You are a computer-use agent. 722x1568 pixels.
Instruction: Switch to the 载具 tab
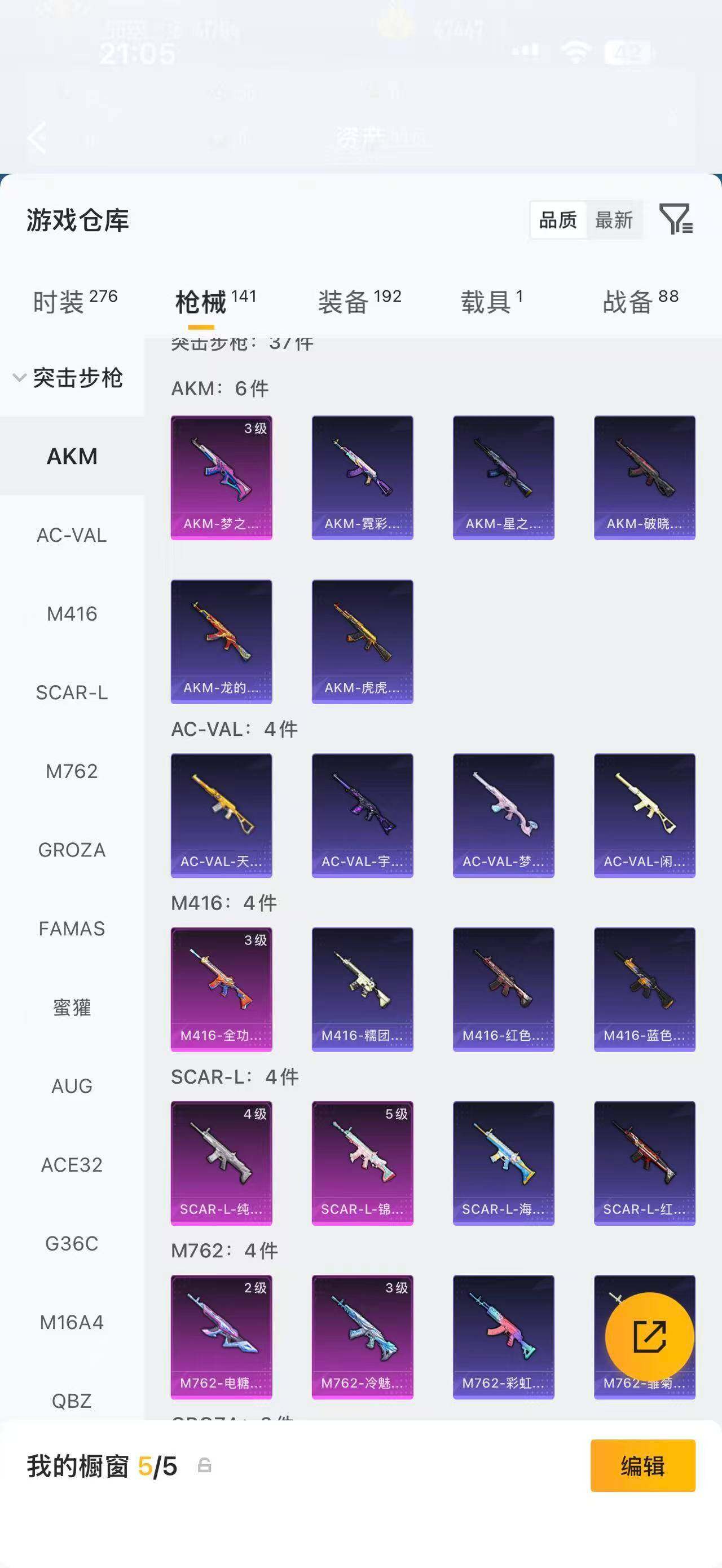(491, 301)
